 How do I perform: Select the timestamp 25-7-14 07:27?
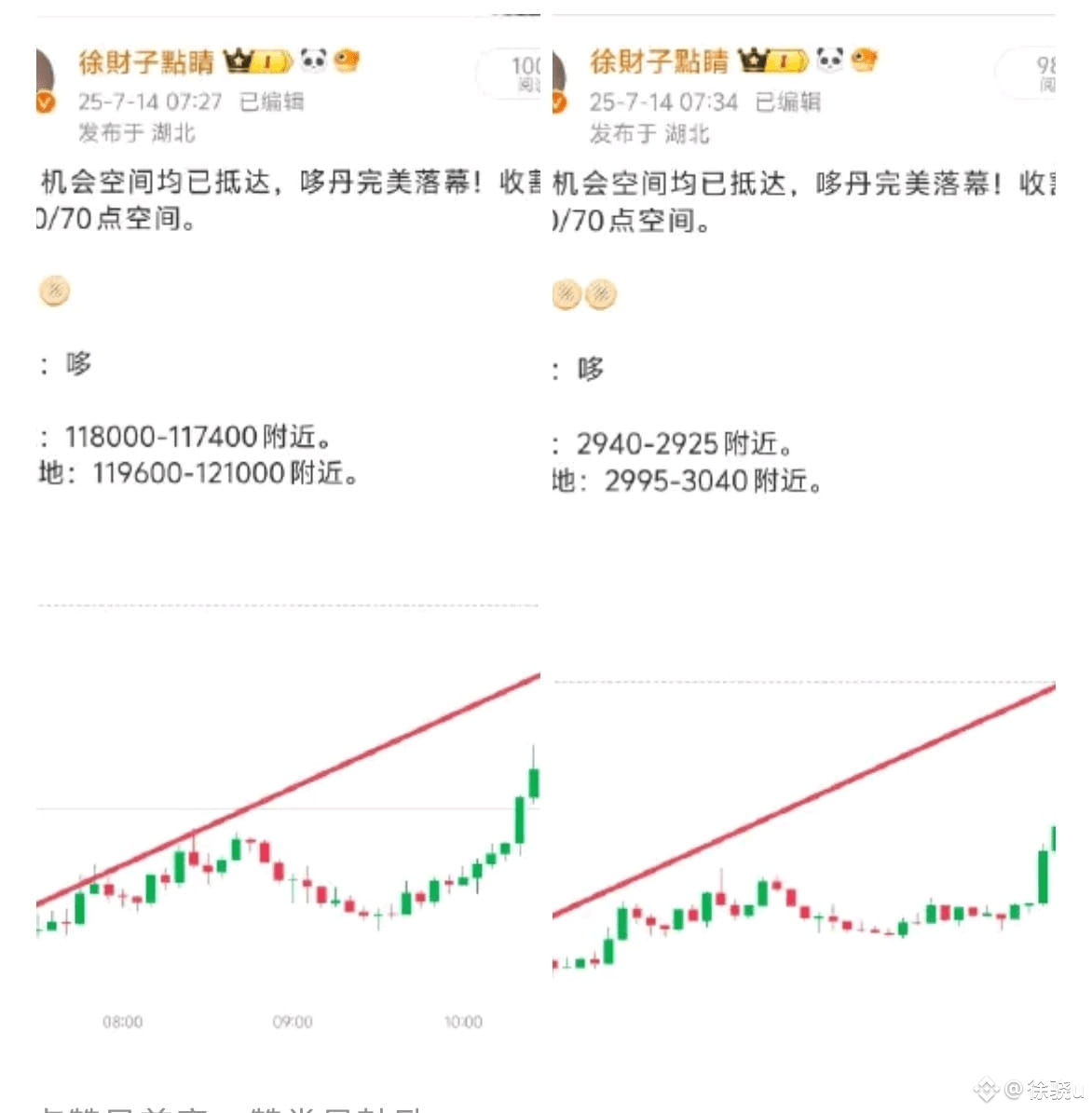(x=149, y=102)
